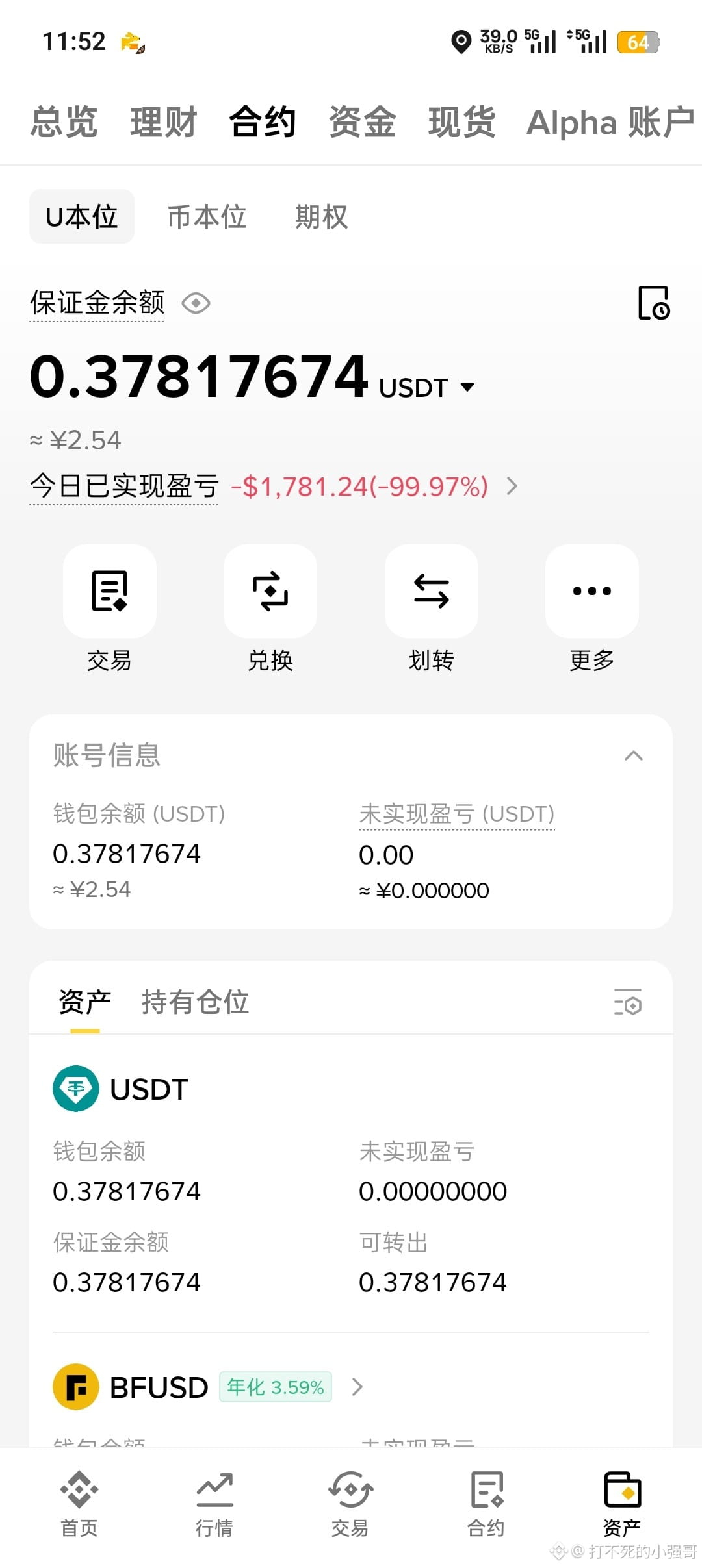Switch to the 现货 top tab

(x=461, y=122)
